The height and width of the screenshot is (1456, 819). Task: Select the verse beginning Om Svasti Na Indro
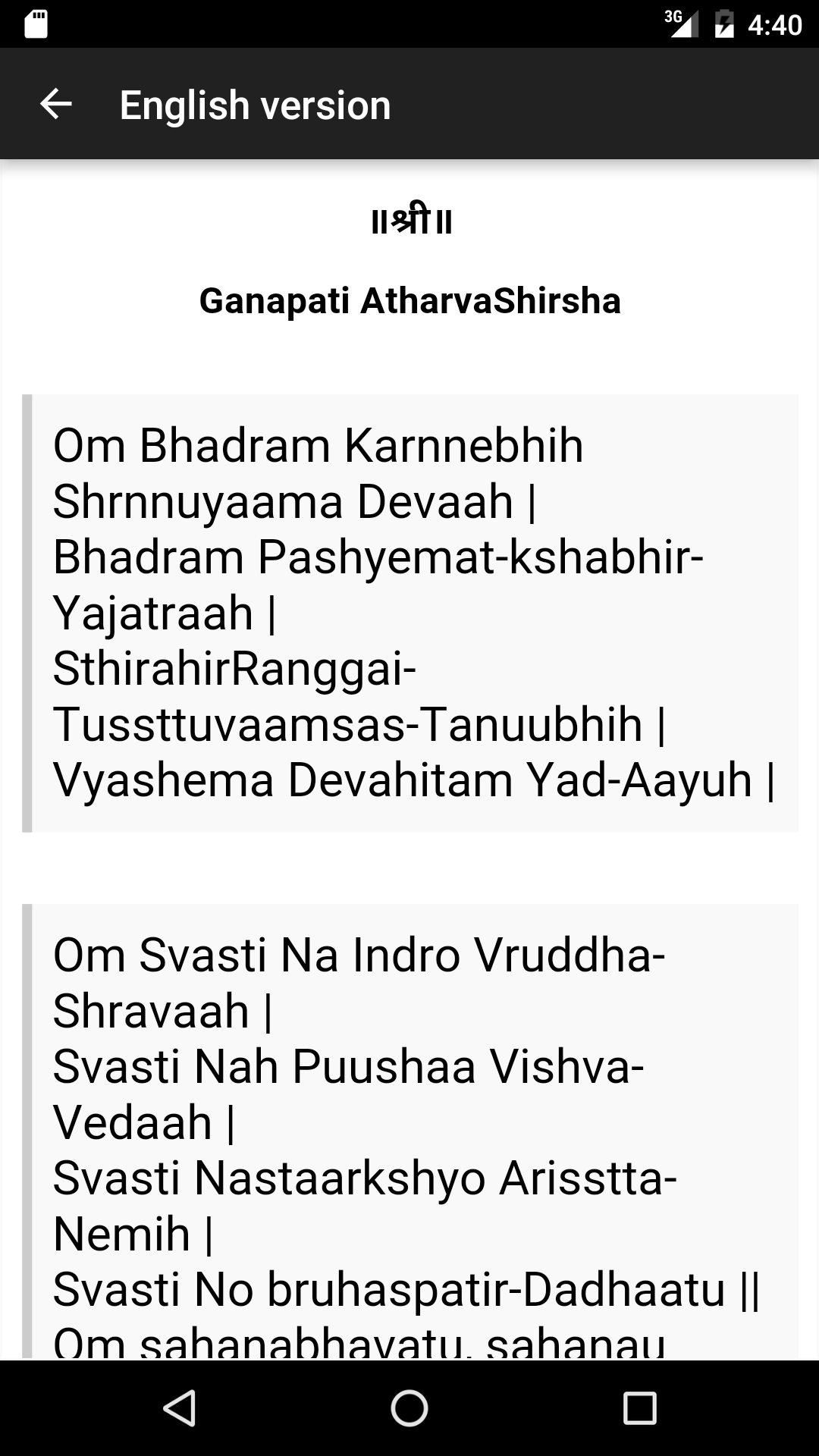(x=409, y=1100)
